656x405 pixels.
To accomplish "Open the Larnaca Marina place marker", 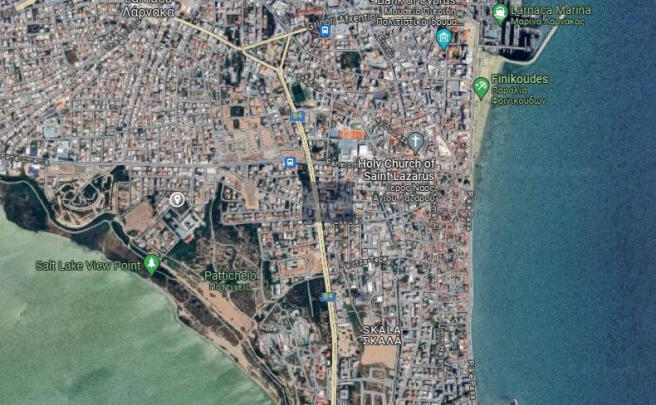I will [500, 14].
